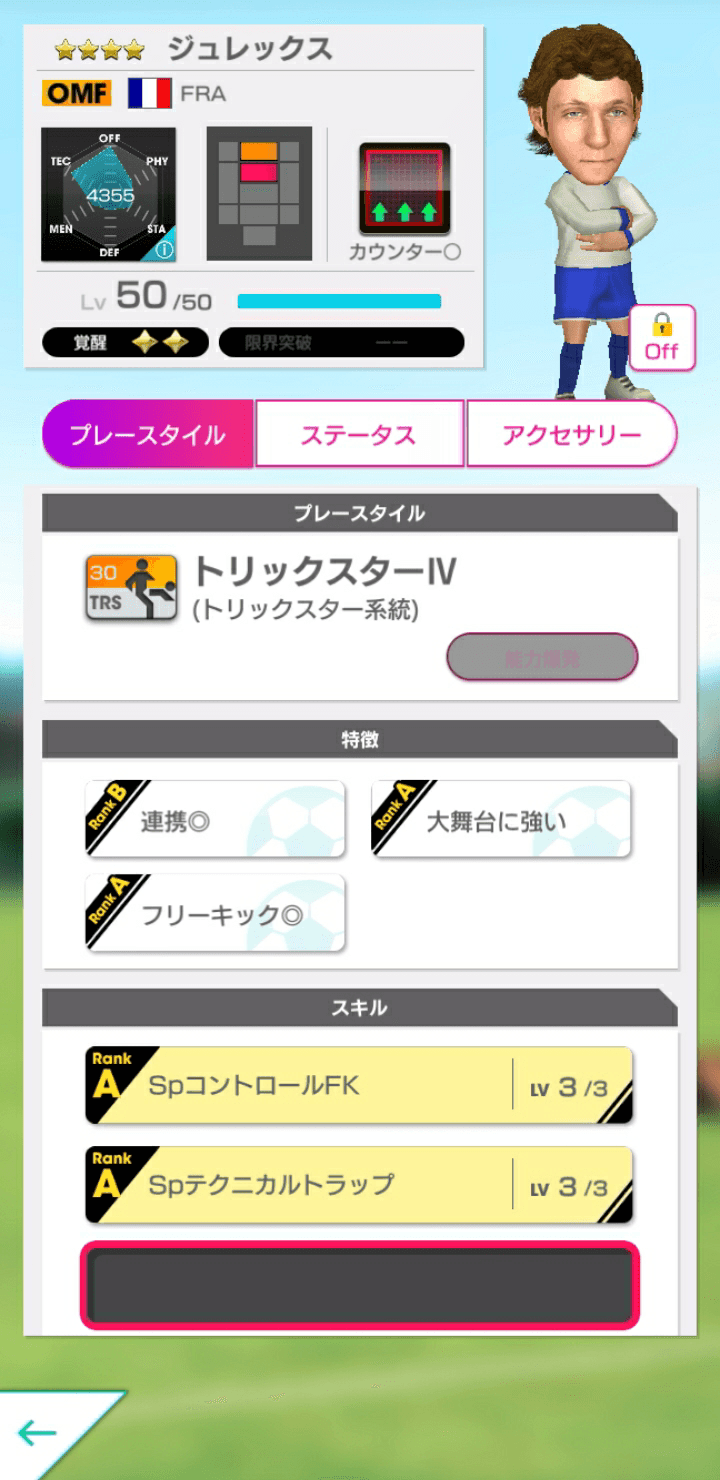This screenshot has height=1480, width=720.
Task: Open the カウンター◯ tactic icon
Action: pos(404,189)
